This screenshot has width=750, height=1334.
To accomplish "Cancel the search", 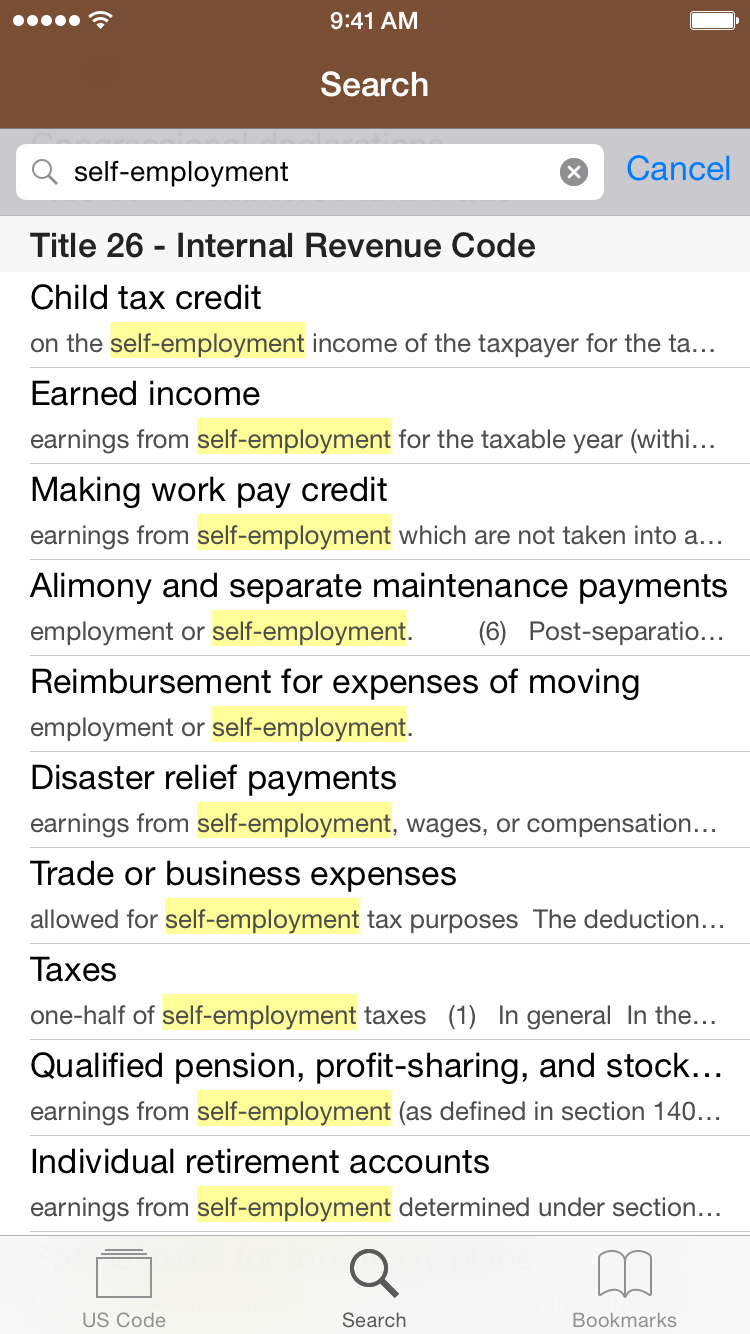I will coord(678,169).
